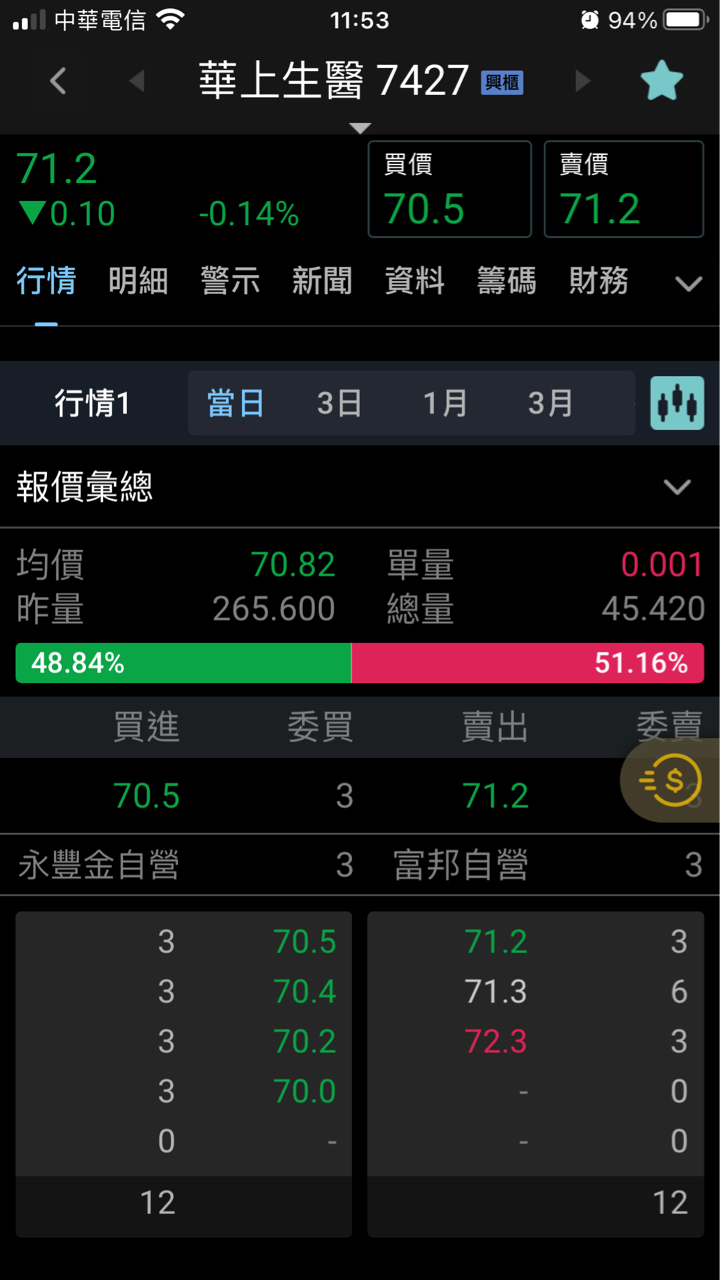The width and height of the screenshot is (720, 1280).
Task: Select the 3日 chart range
Action: 339,404
